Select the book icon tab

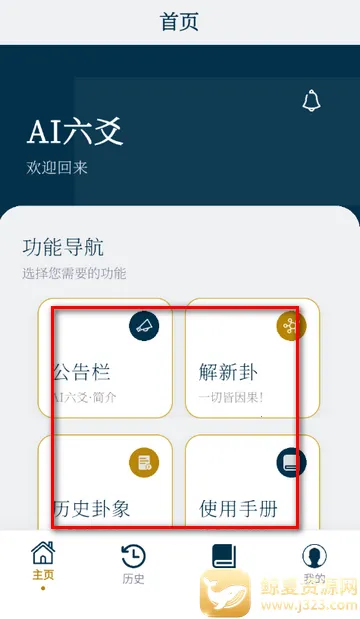(224, 556)
